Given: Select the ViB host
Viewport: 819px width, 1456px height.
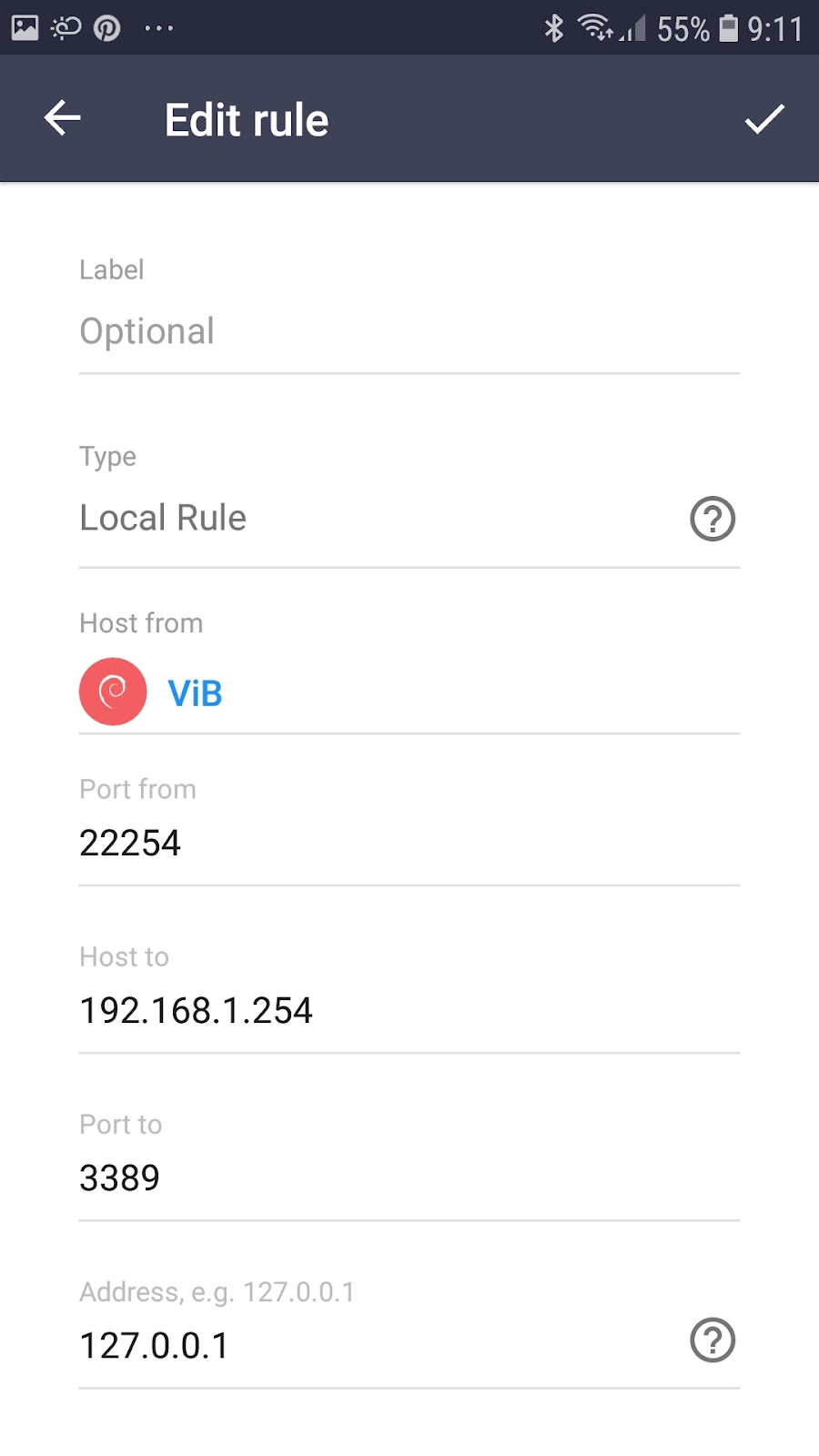Looking at the screenshot, I should [x=409, y=693].
